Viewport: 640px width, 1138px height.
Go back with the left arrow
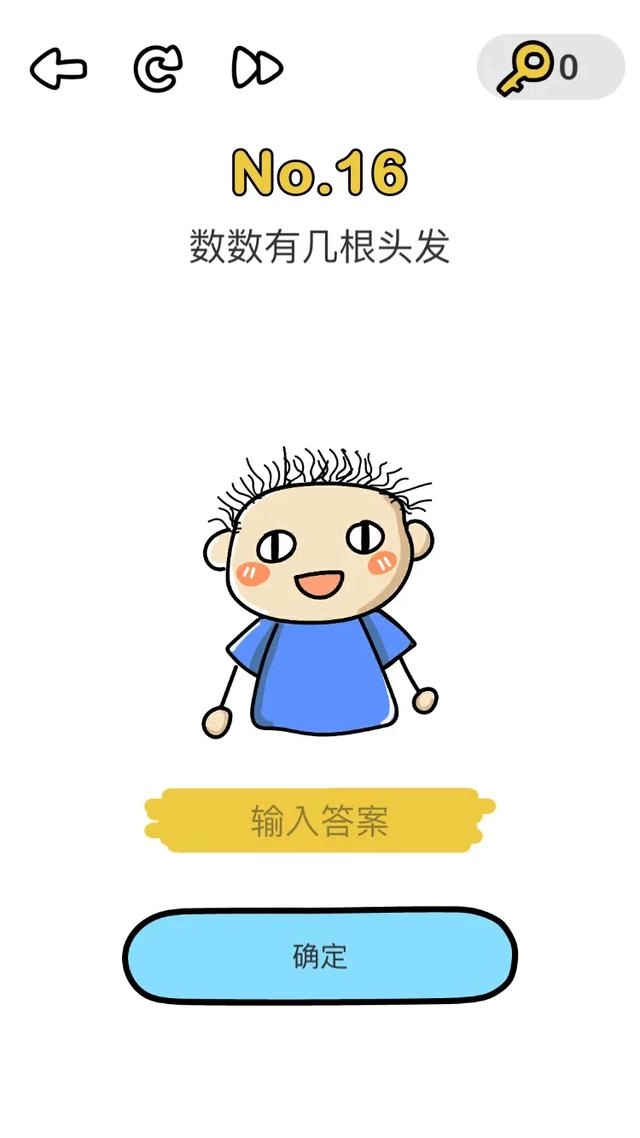(58, 68)
